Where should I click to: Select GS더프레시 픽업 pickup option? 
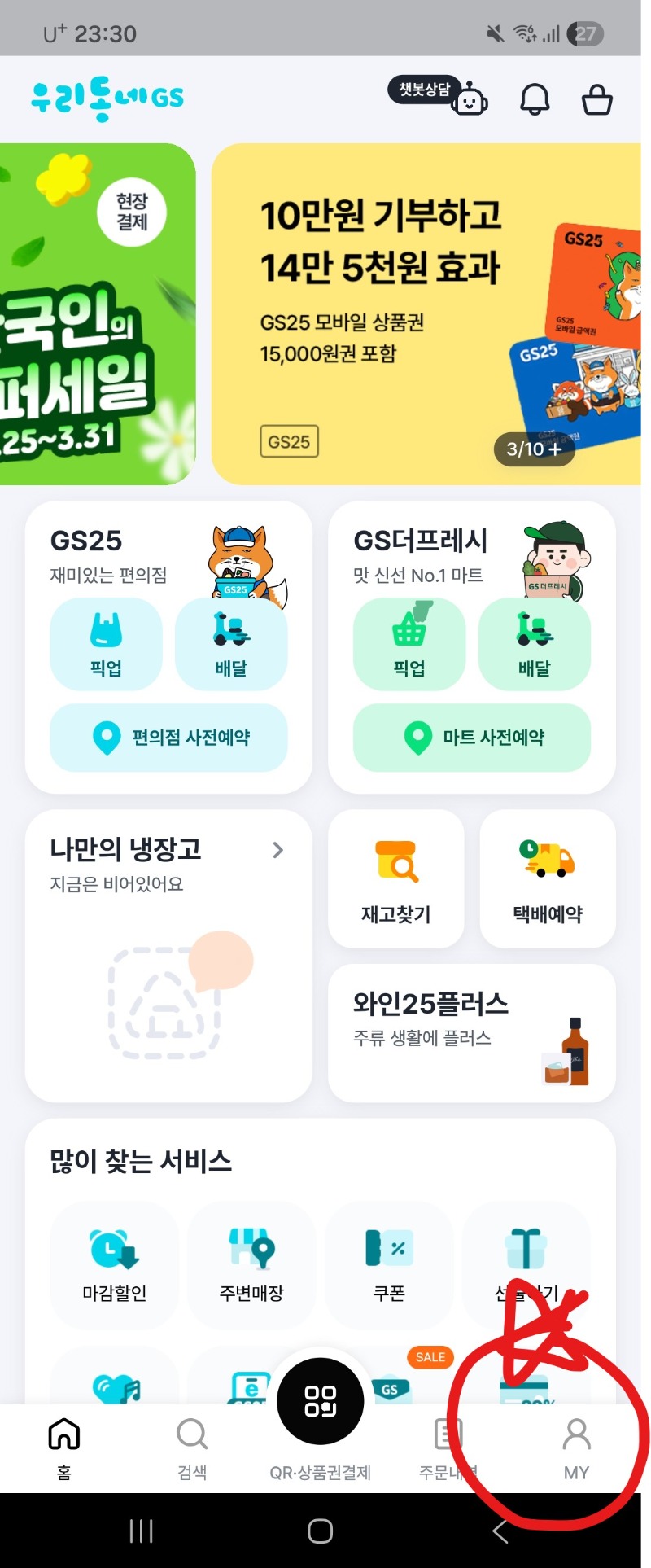tap(409, 644)
